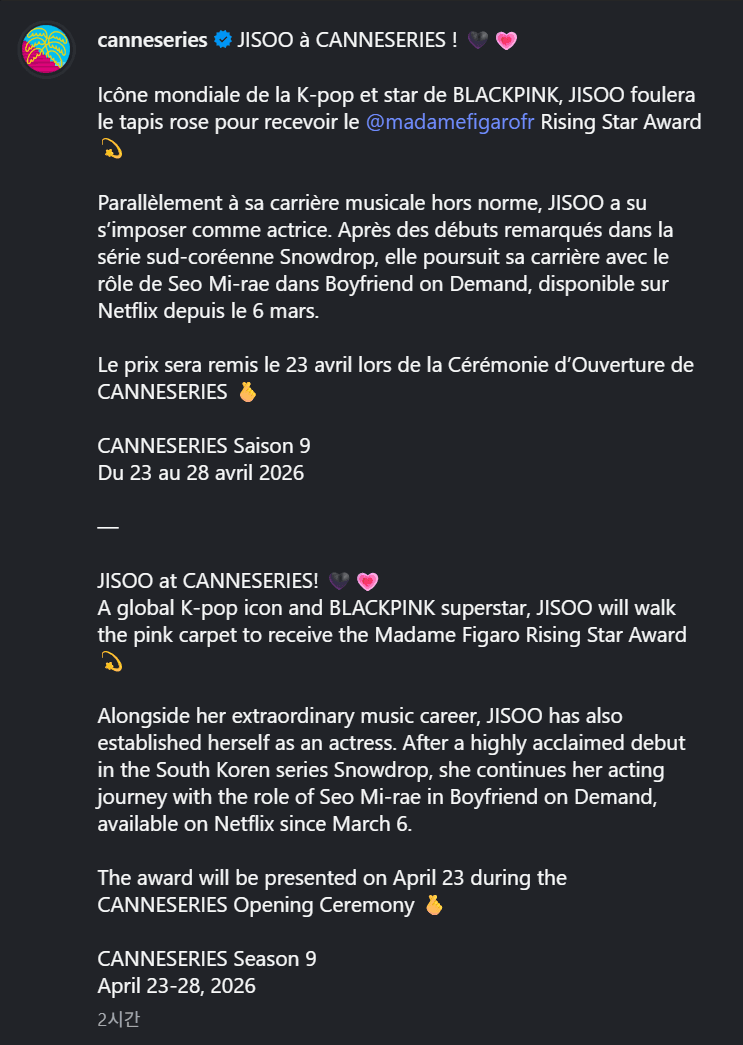743x1045 pixels.
Task: Open the canneseries profile picture
Action: coord(45,48)
